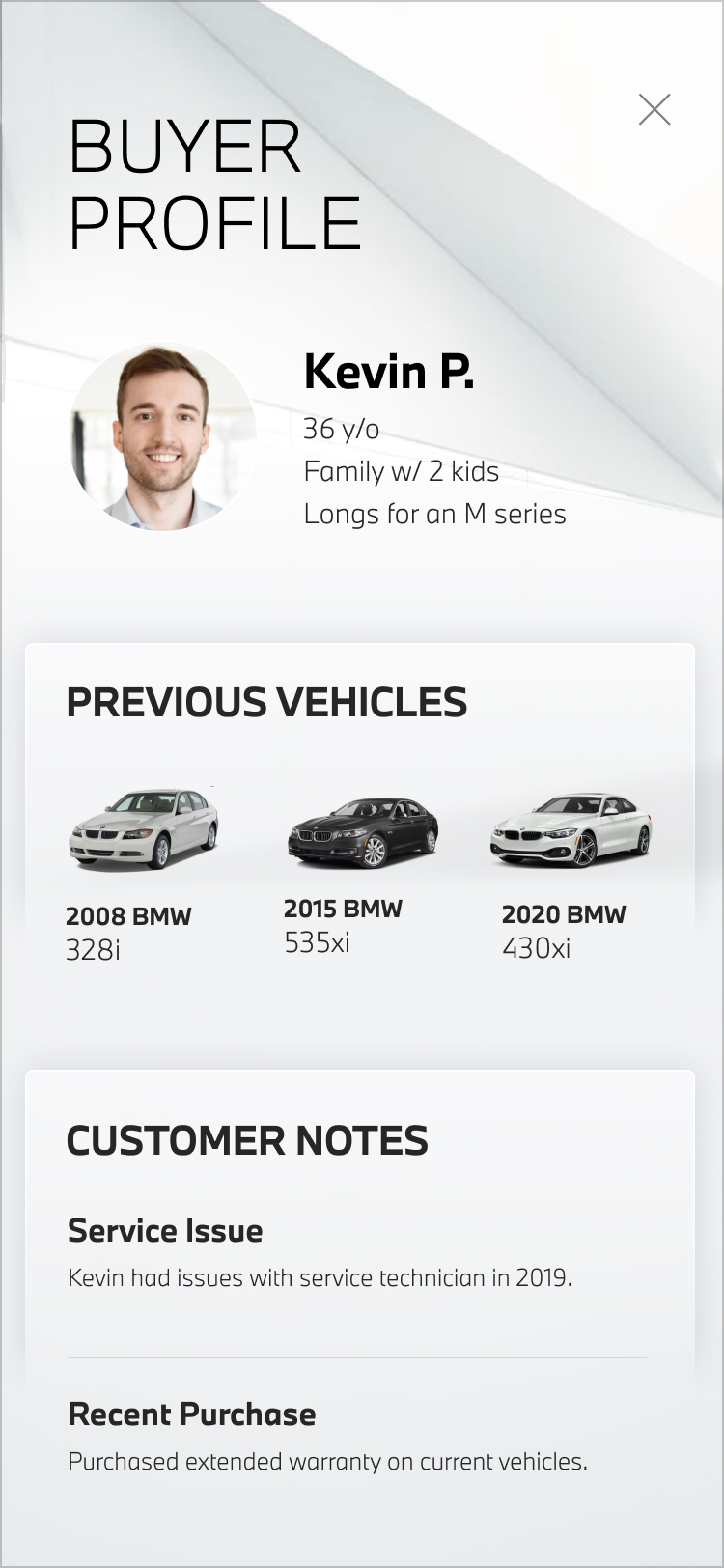Screen dimensions: 724x1568
Task: Open the 2008 BMW 328i vehicle
Action: tap(143, 829)
